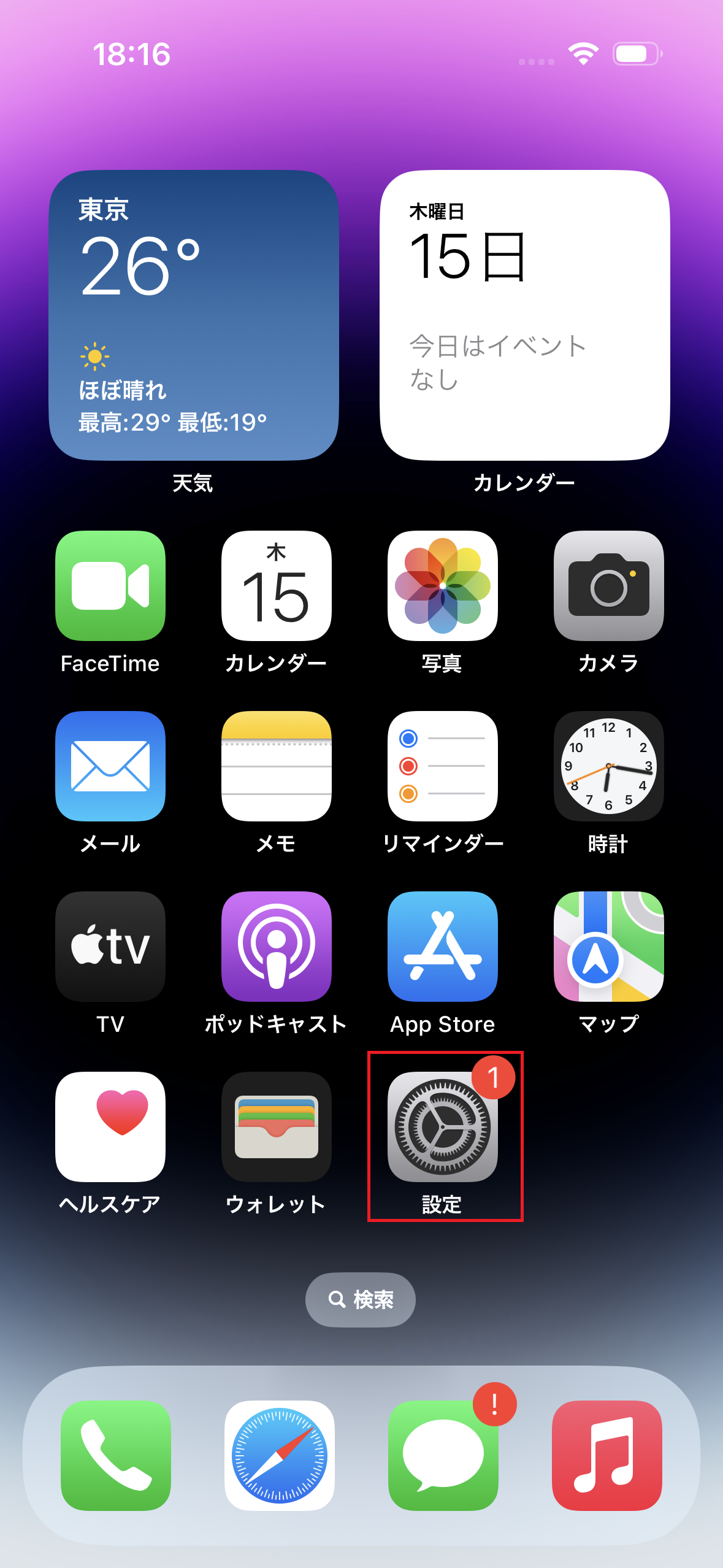Open the Notes app (メモ)
Image resolution: width=723 pixels, height=1568 pixels.
click(277, 766)
